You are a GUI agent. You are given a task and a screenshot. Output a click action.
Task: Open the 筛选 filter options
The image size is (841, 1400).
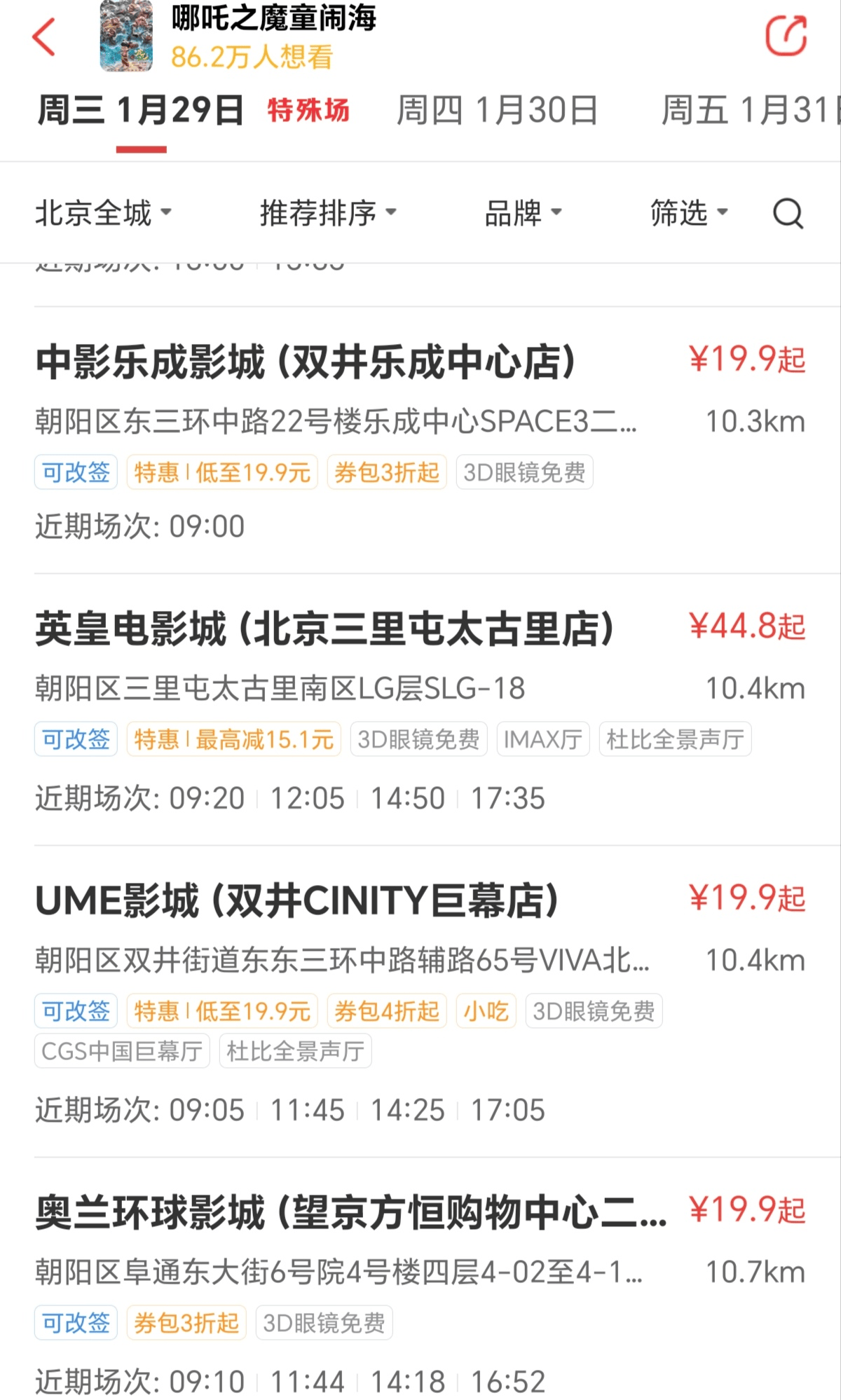(689, 213)
